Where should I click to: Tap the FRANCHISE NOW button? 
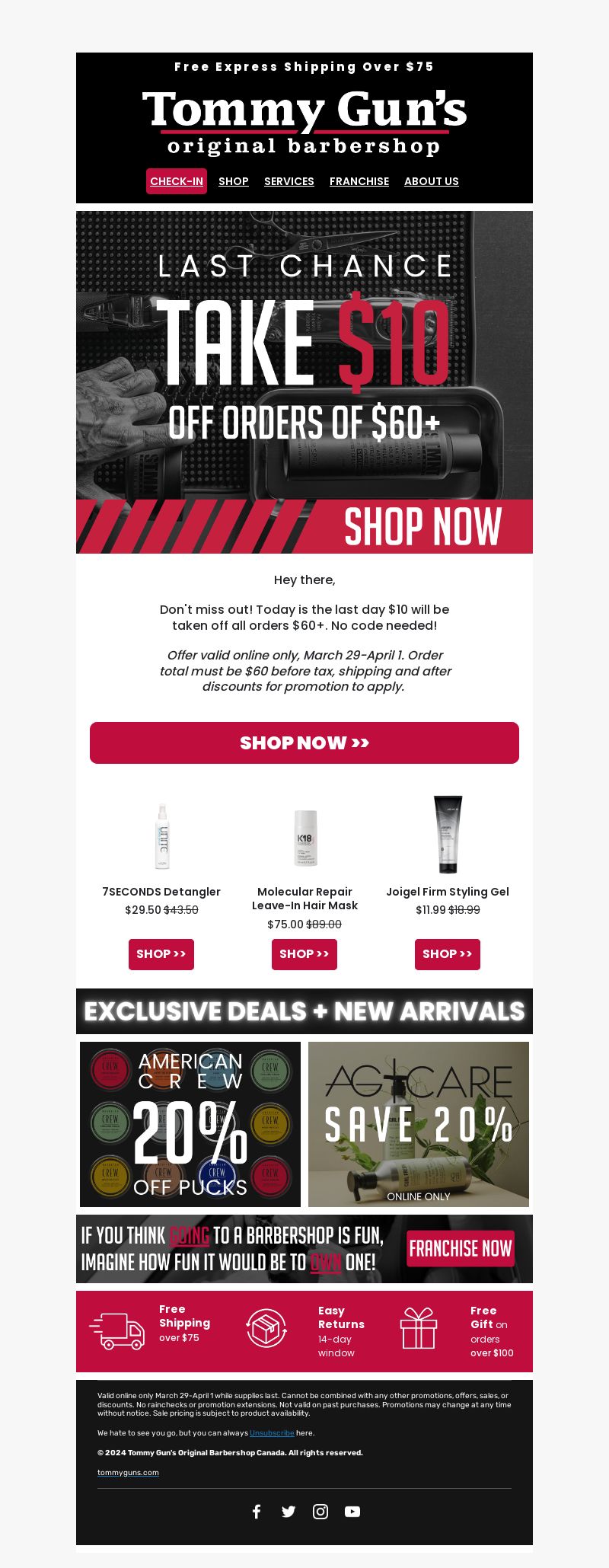pyautogui.click(x=461, y=1249)
